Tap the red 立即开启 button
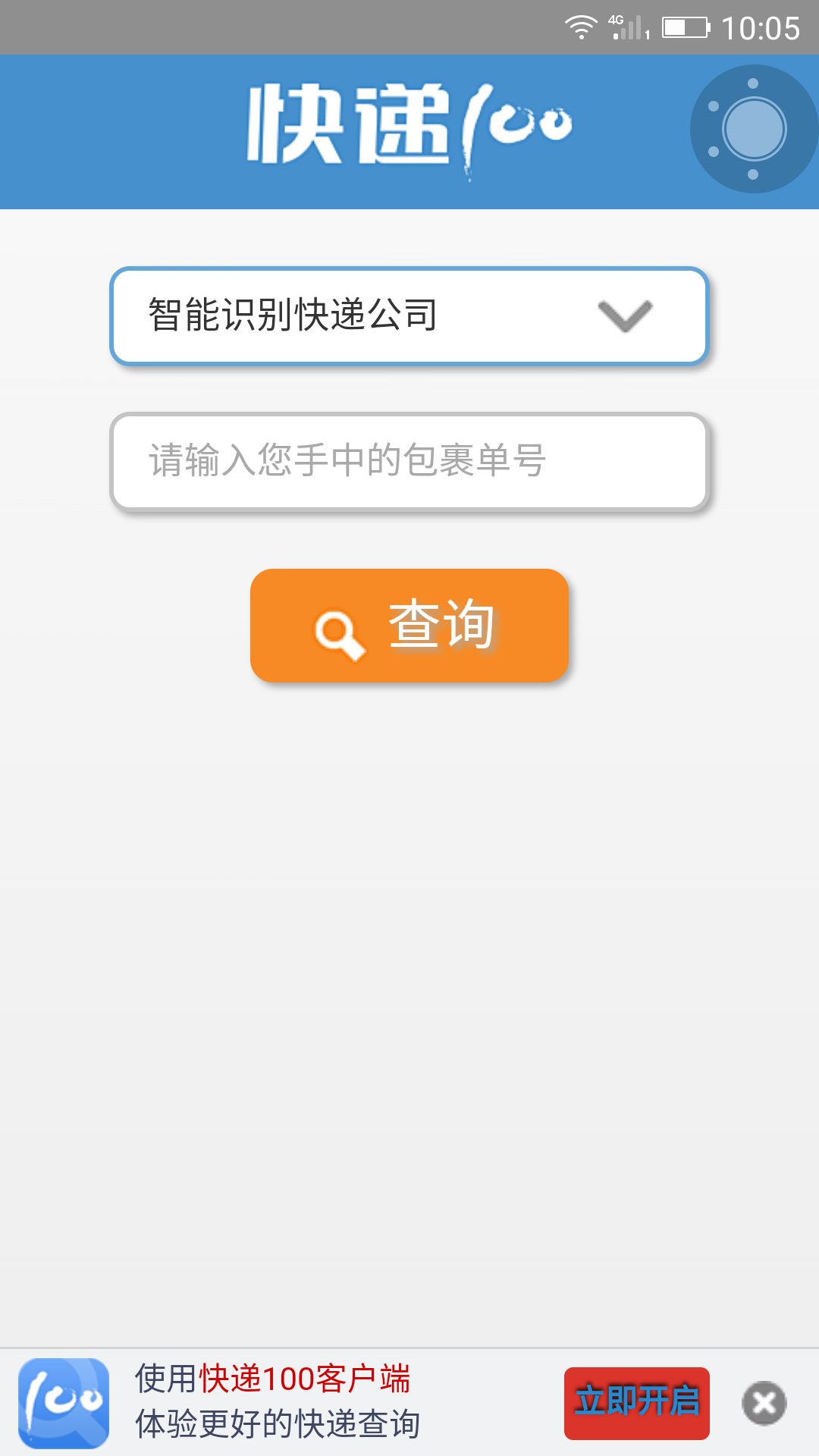The width and height of the screenshot is (819, 1456). pos(637,1404)
